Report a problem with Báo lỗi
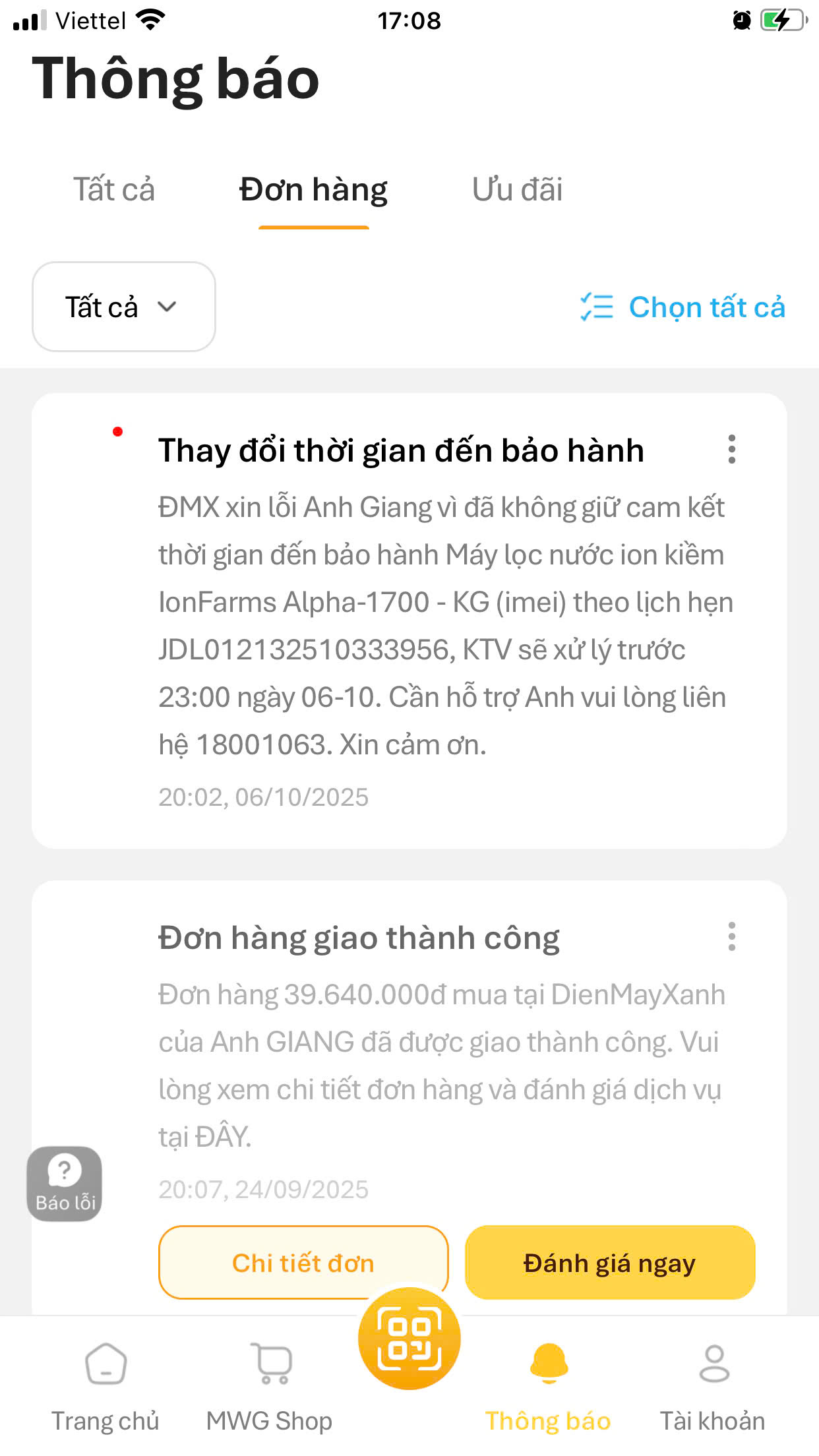This screenshot has width=819, height=1456. coord(65,1184)
